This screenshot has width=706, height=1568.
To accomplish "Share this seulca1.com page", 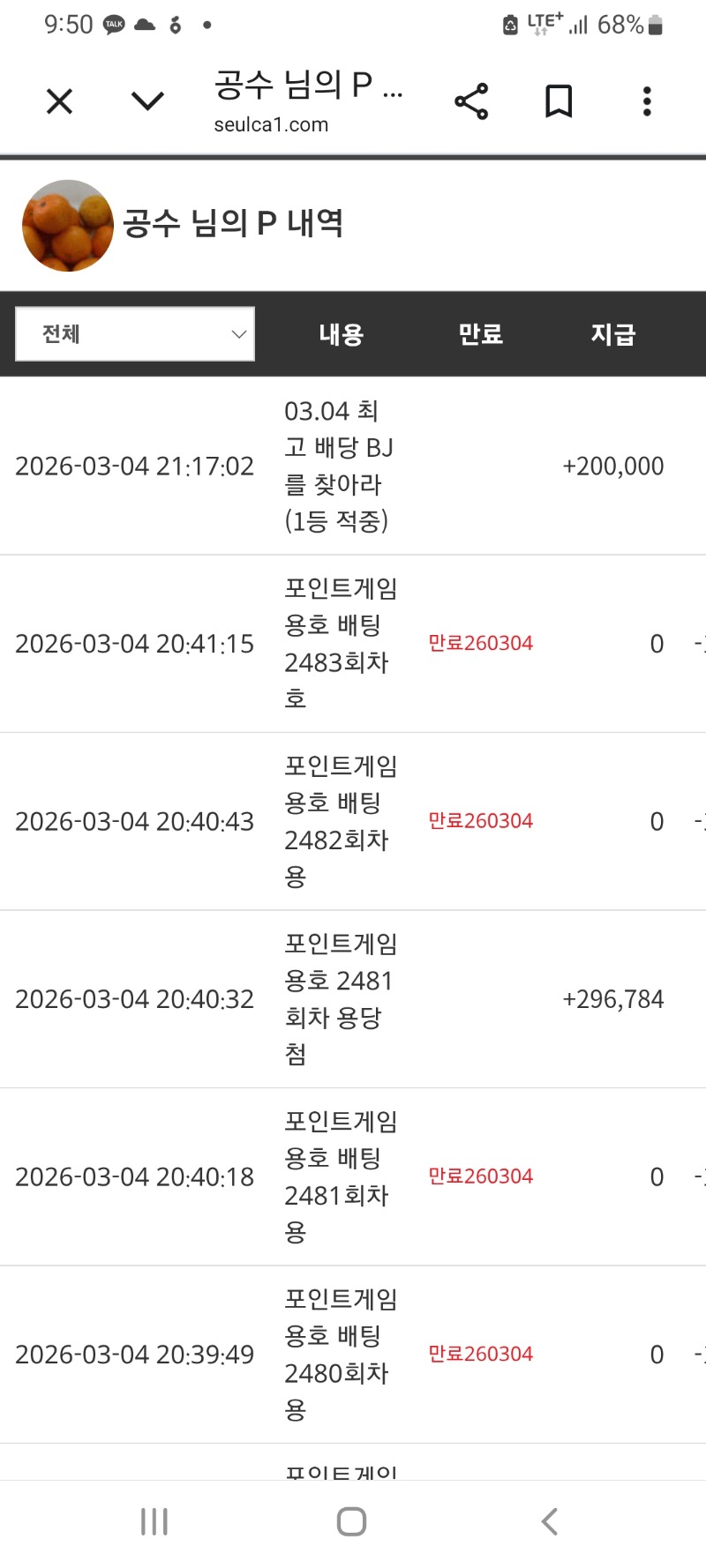I will click(x=471, y=101).
